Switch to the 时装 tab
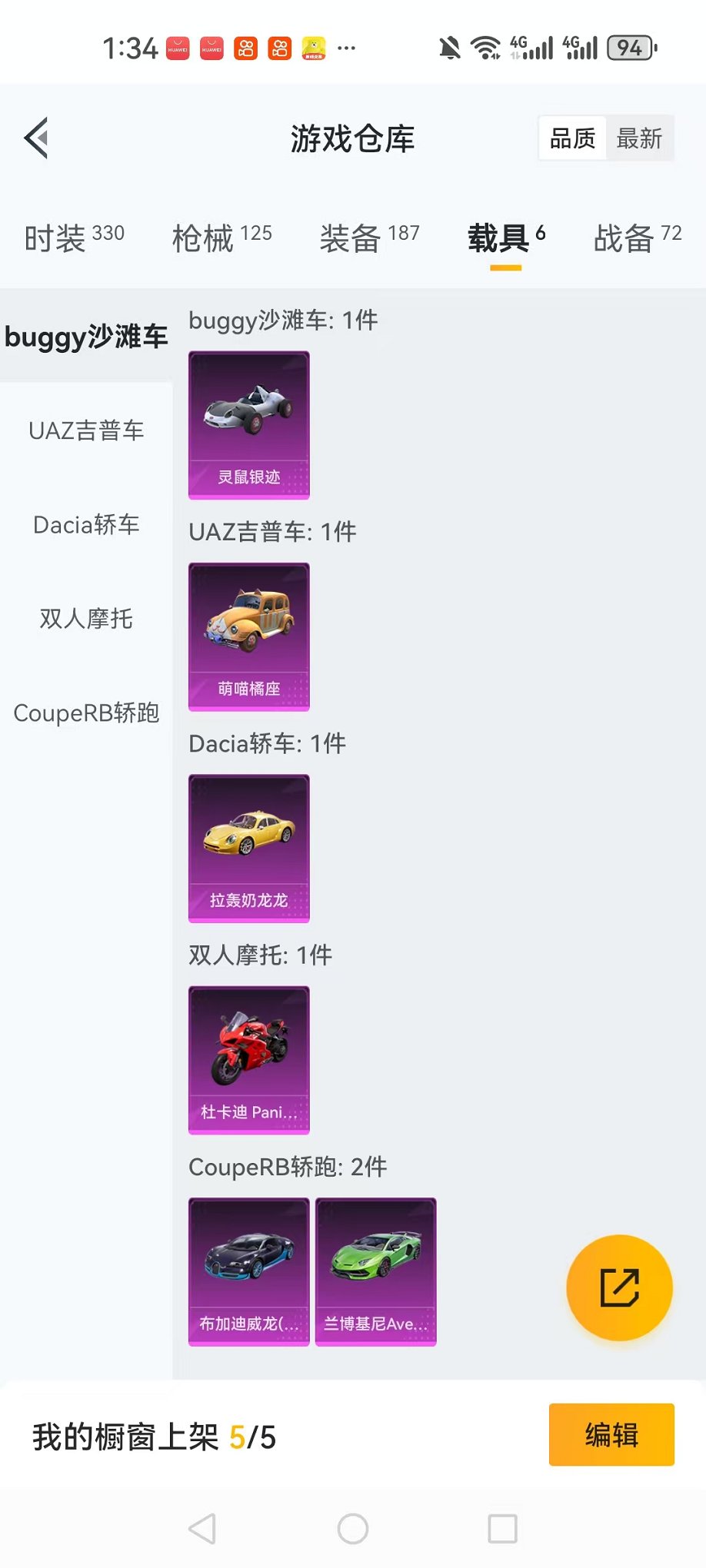706x1568 pixels. pyautogui.click(x=74, y=238)
